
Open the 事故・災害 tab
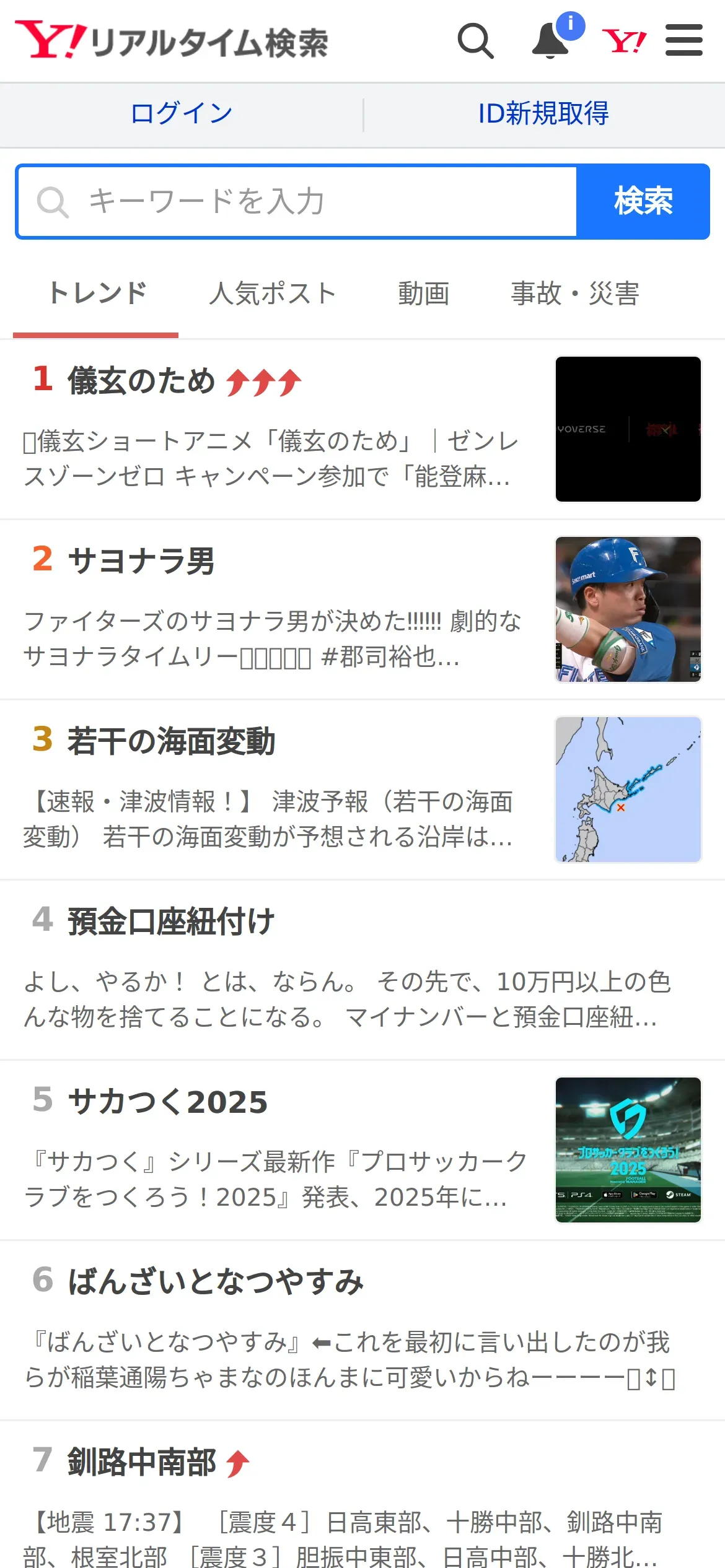coord(574,294)
